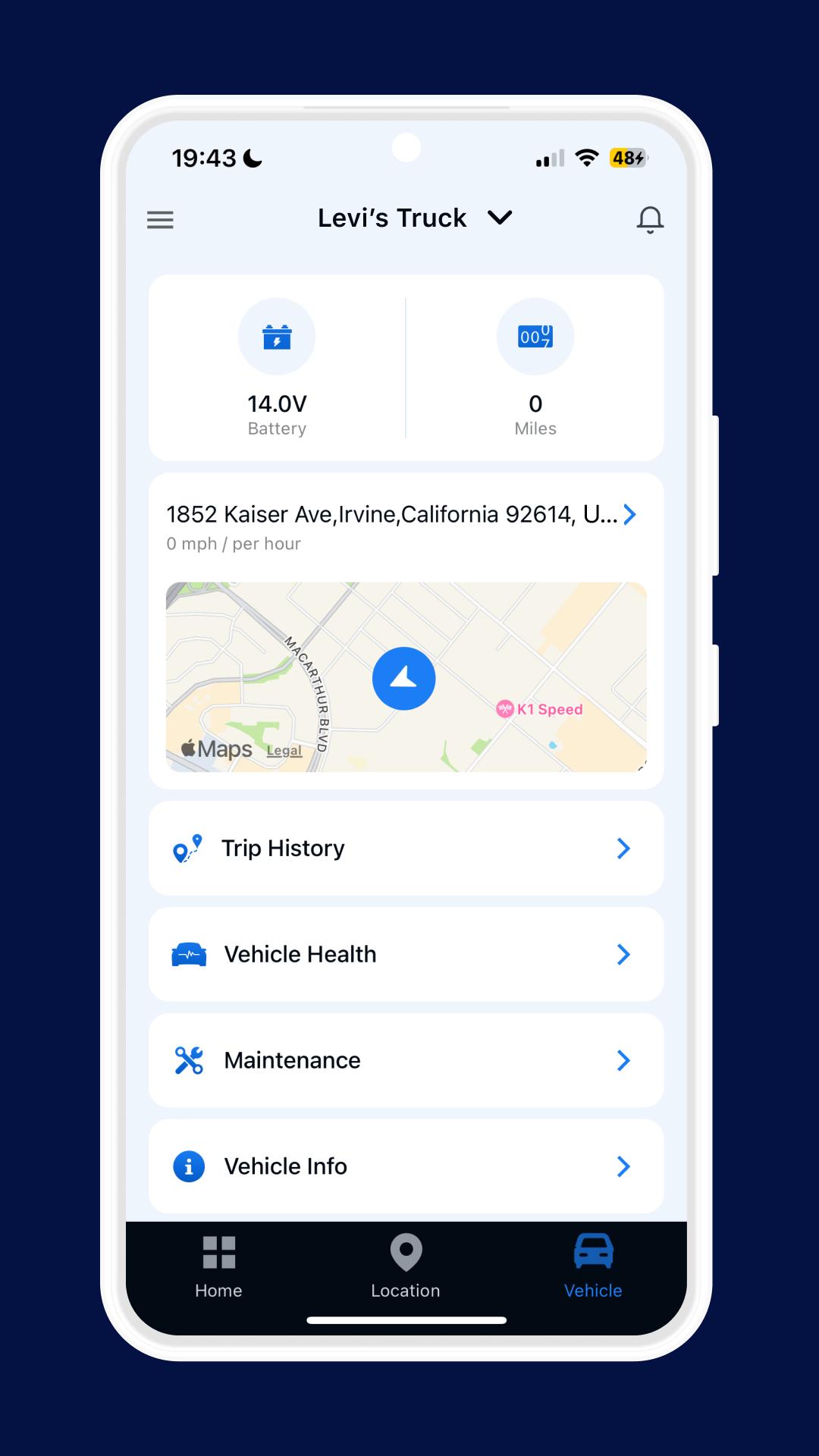Switch to the Location tab
Viewport: 819px width, 1456px height.
[x=406, y=1268]
